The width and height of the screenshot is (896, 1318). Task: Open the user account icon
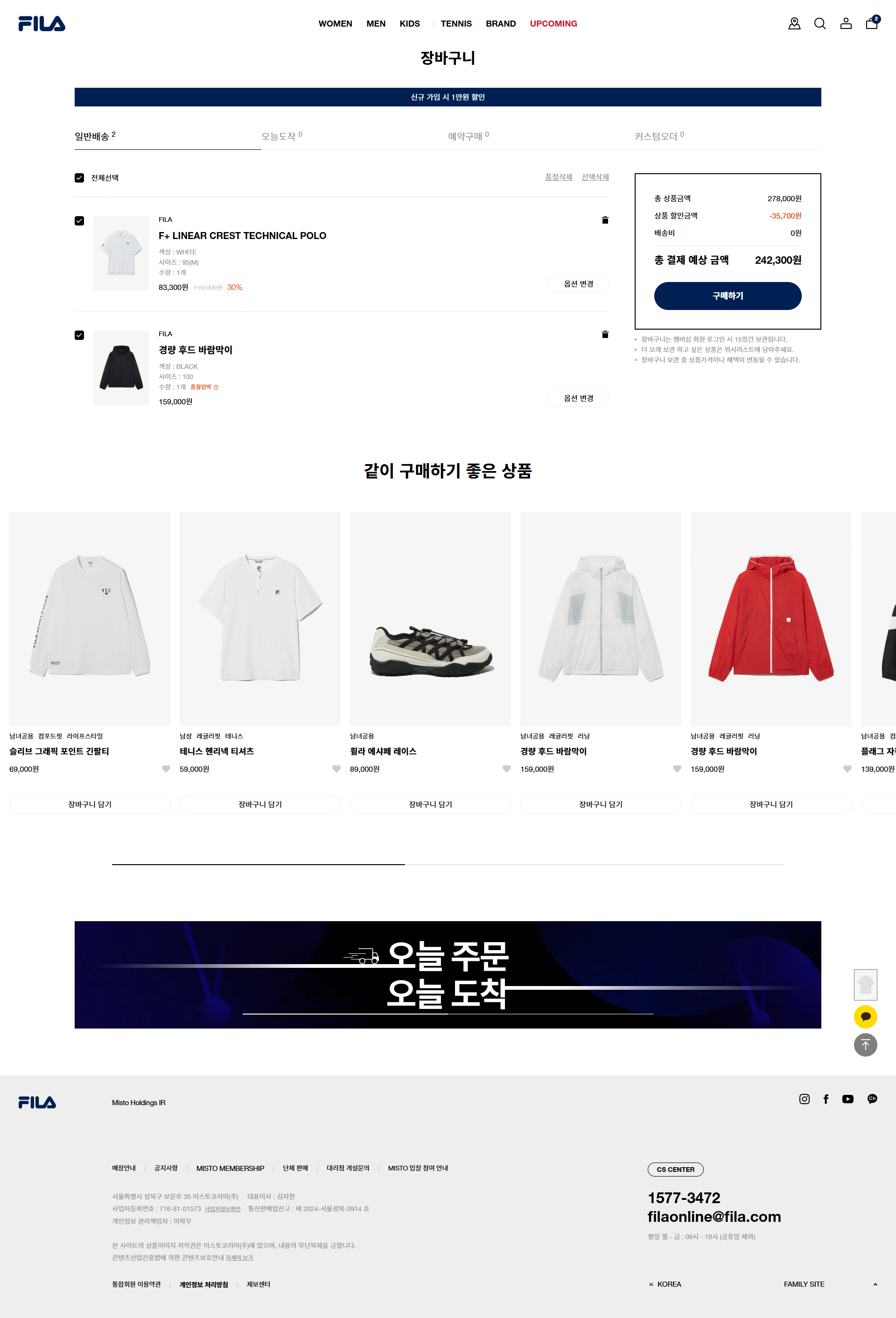(x=846, y=23)
